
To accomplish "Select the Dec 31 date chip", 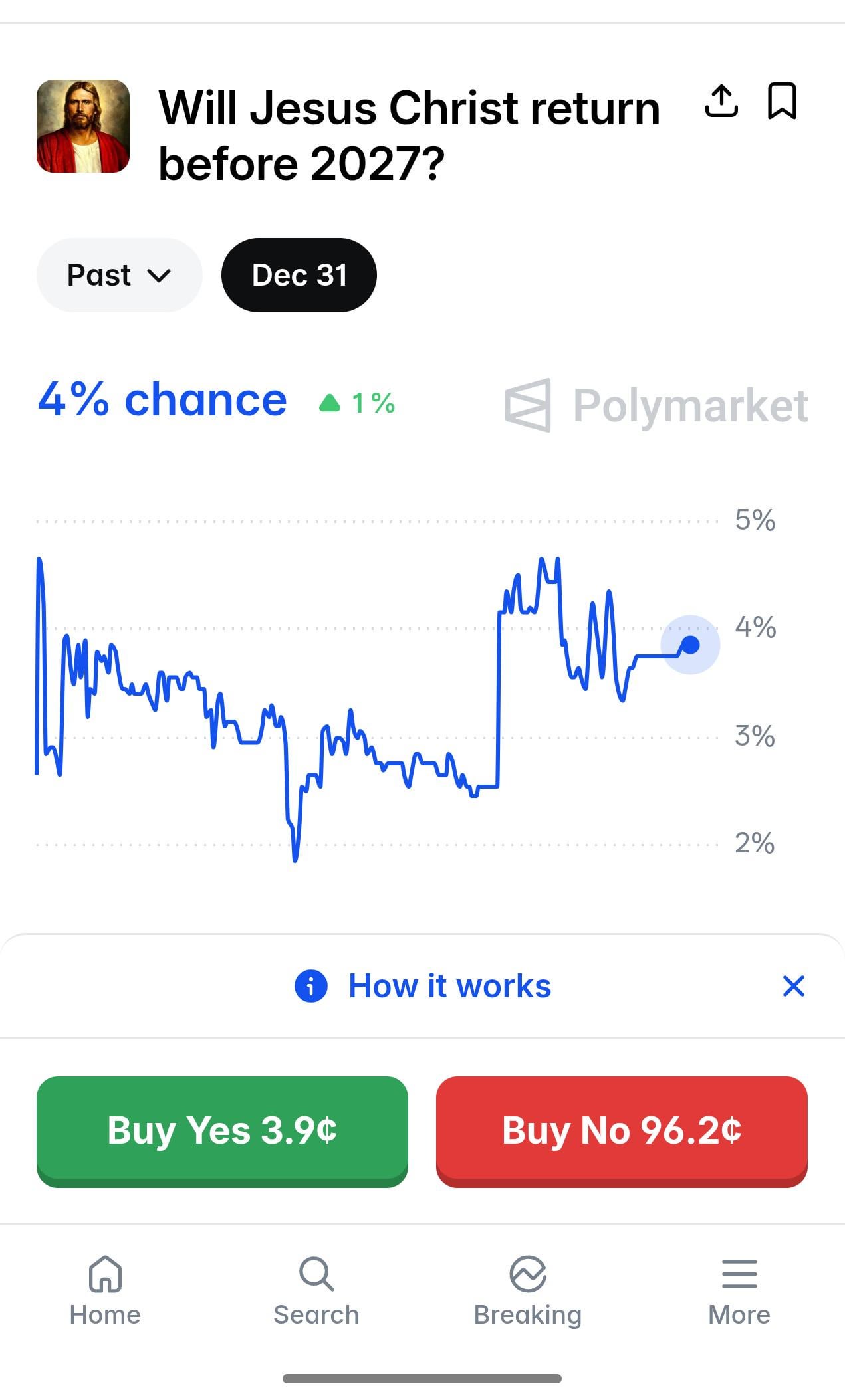I will tap(299, 275).
